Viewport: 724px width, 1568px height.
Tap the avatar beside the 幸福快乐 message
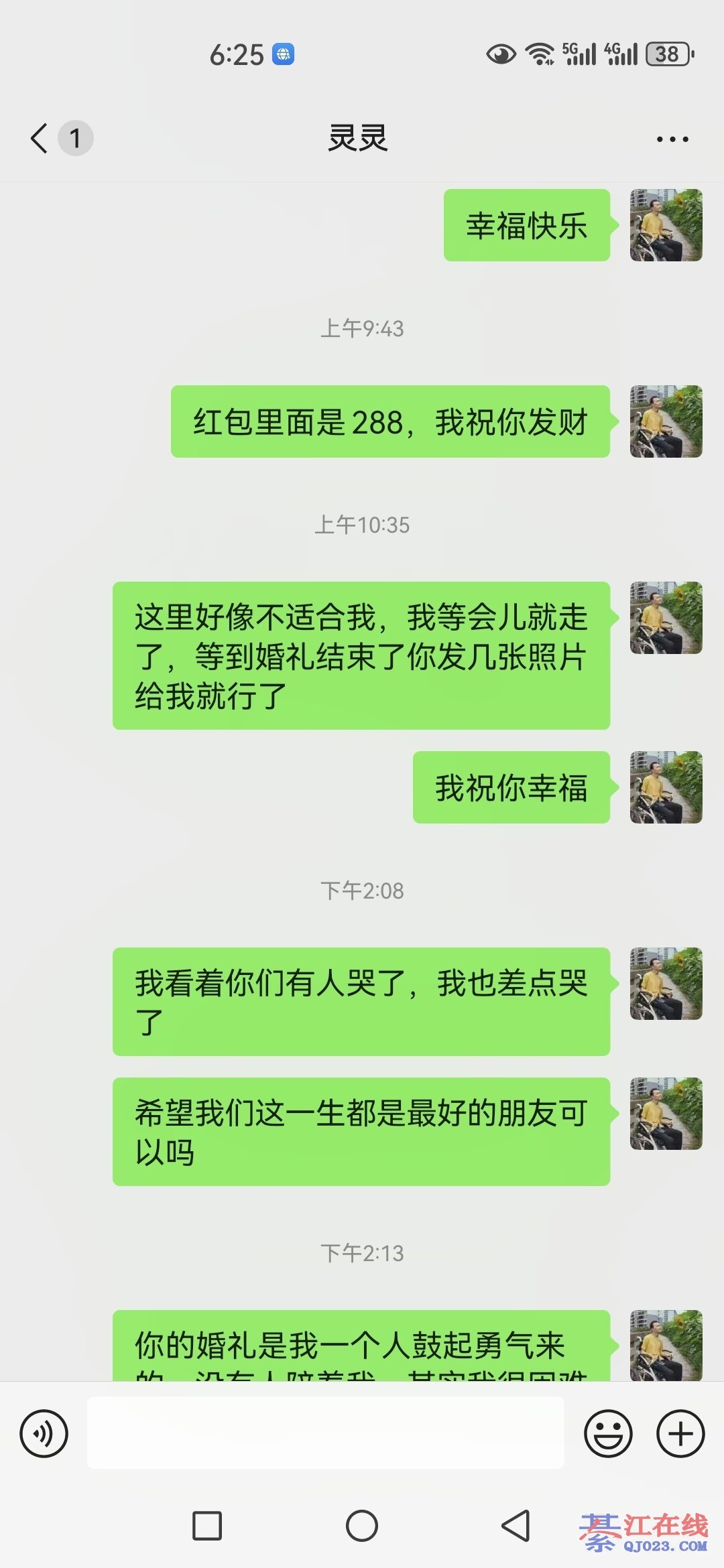click(666, 225)
